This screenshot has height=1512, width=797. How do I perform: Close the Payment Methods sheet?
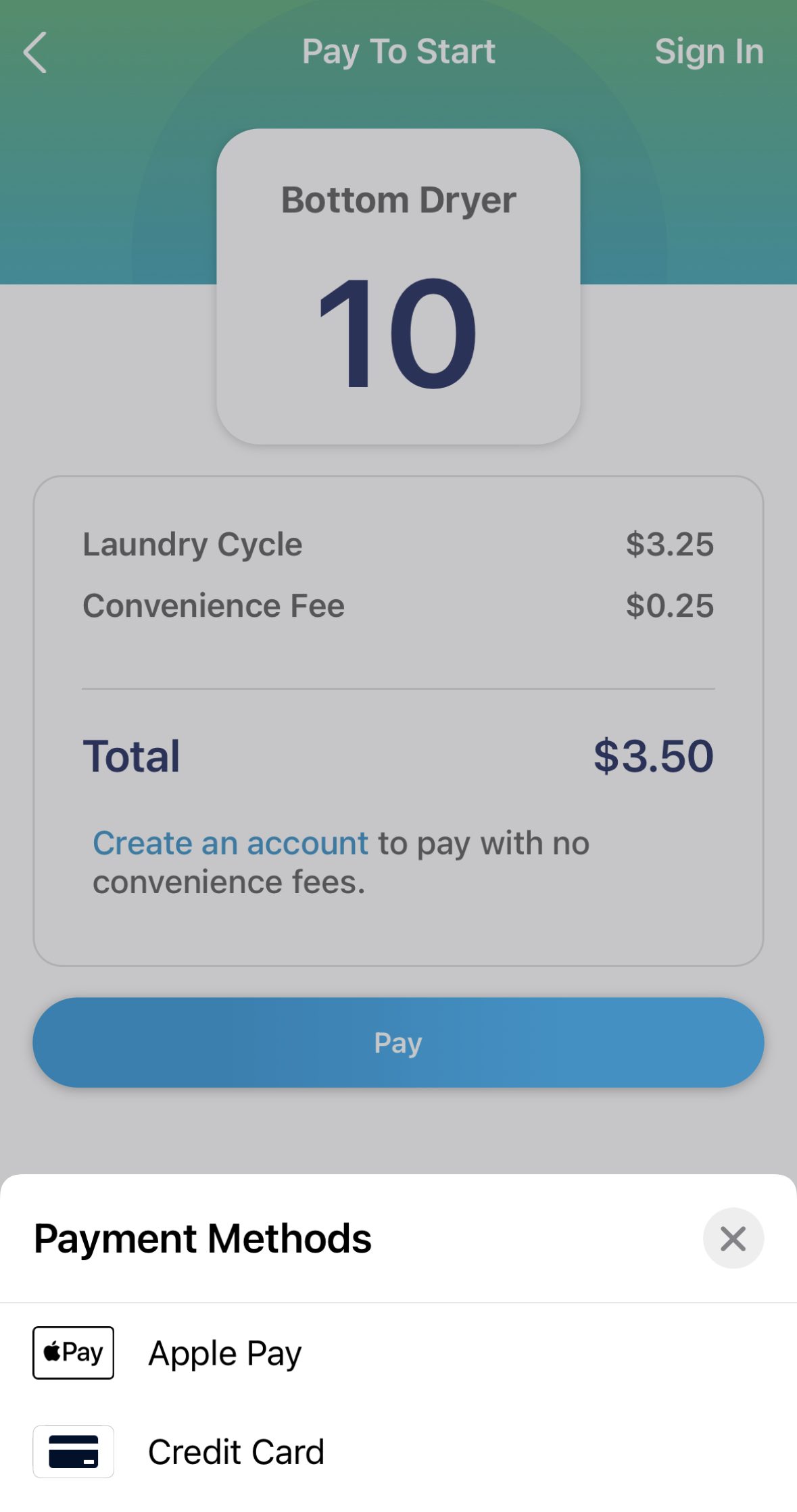[x=733, y=1238]
